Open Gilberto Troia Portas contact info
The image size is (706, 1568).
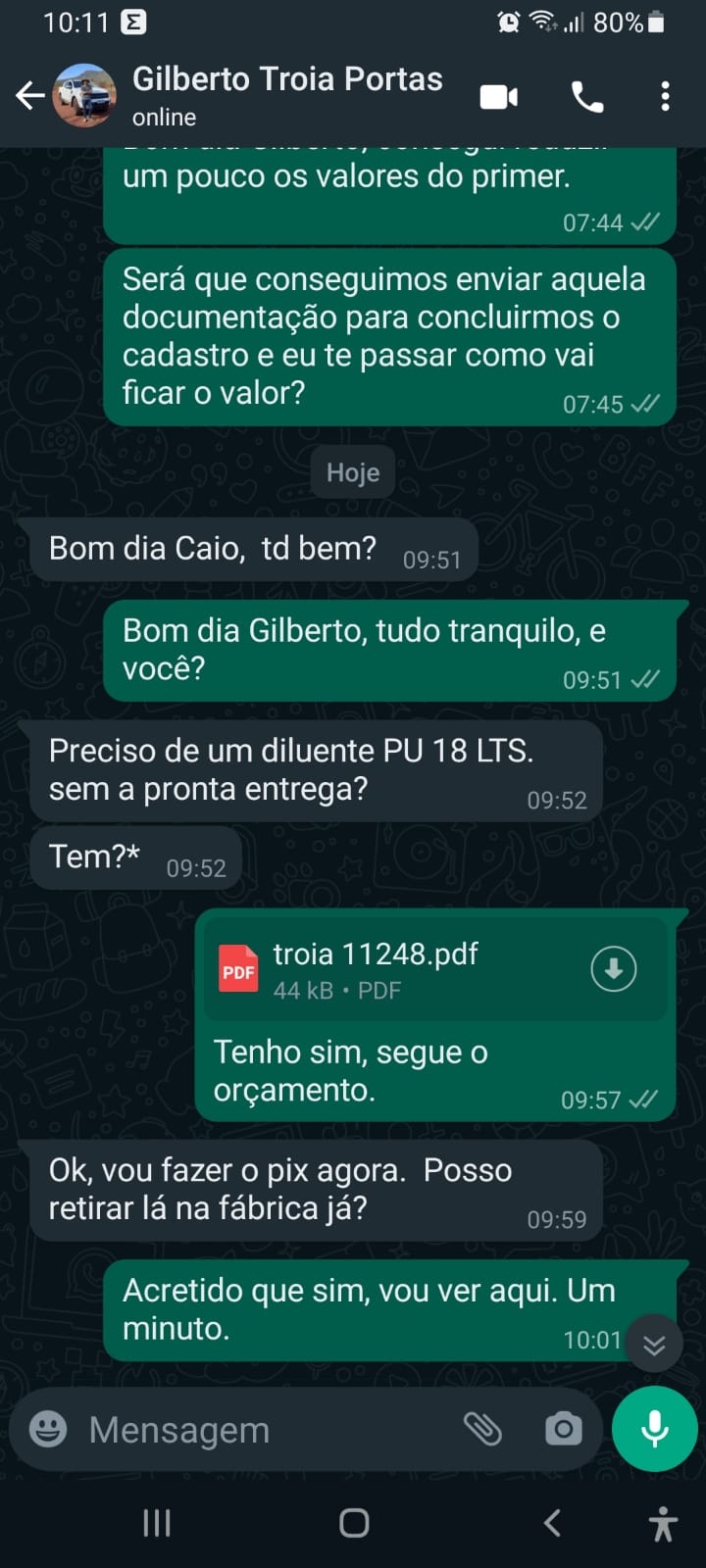(x=286, y=95)
